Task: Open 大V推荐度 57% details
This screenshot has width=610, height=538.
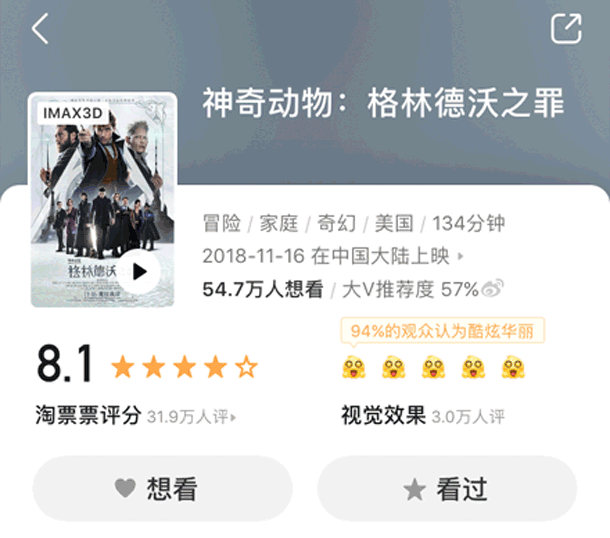Action: click(420, 289)
